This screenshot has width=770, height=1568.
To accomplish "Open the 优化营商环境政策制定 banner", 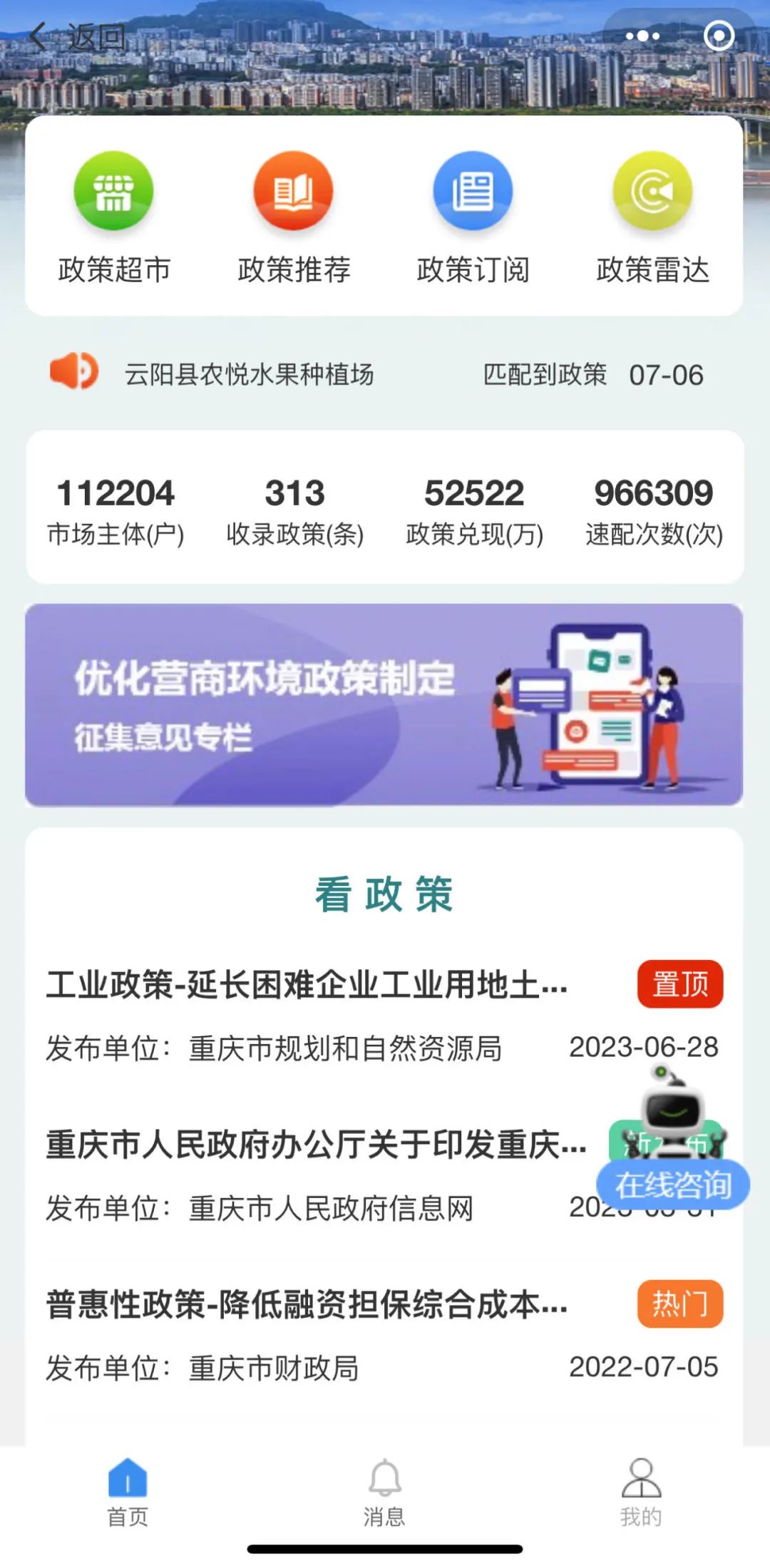I will point(384,704).
